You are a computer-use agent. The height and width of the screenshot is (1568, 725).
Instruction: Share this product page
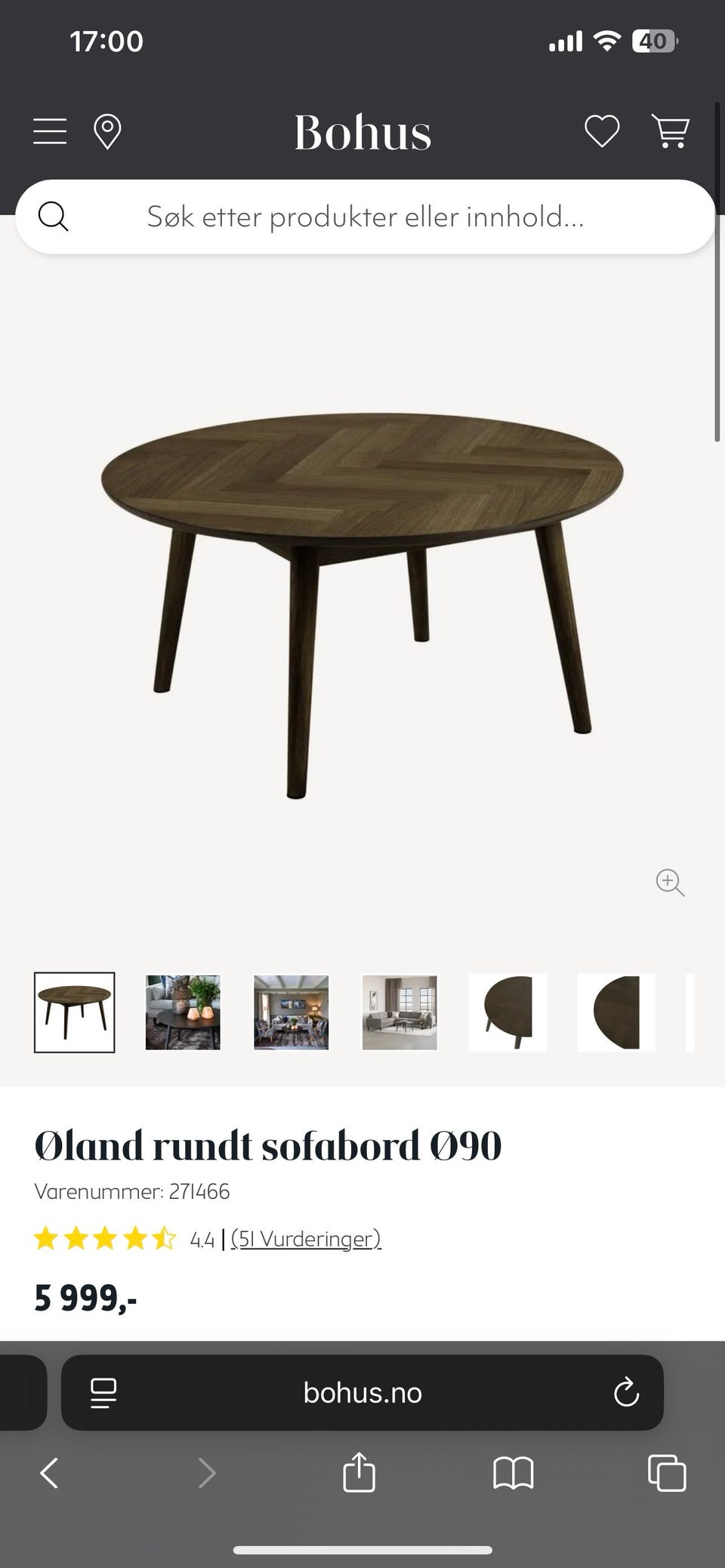(x=359, y=1473)
